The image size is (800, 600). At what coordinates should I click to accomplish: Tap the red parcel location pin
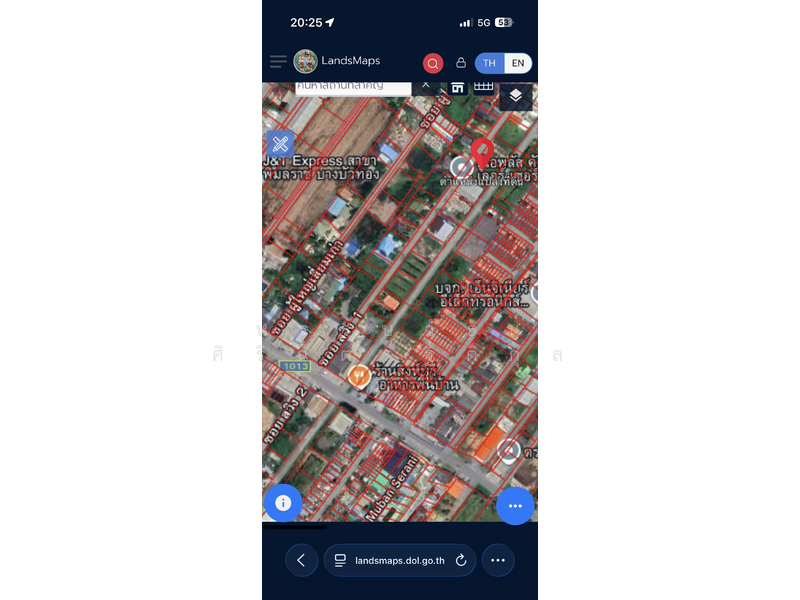pyautogui.click(x=482, y=154)
